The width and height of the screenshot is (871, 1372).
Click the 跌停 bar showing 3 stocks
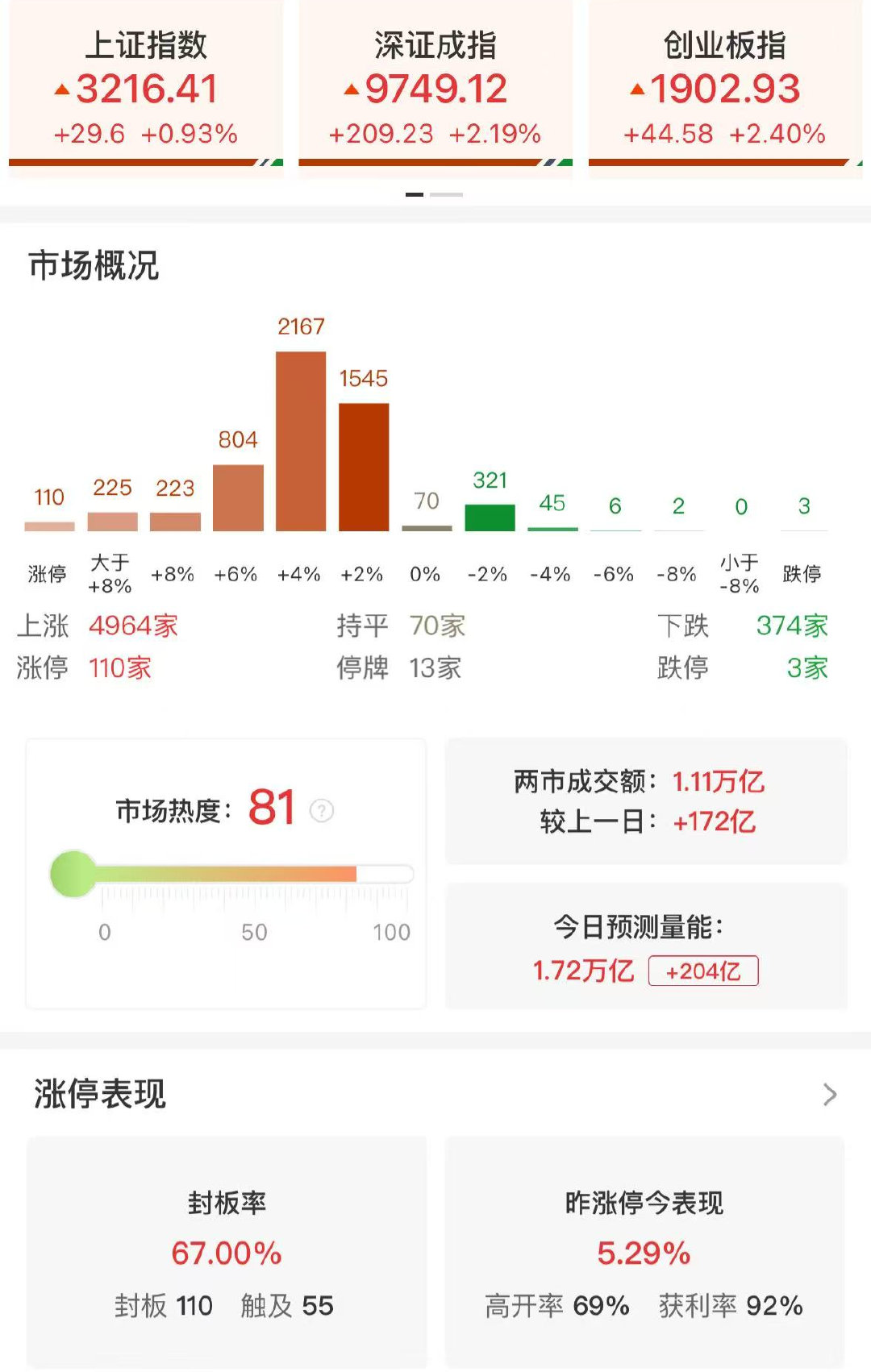(x=804, y=529)
